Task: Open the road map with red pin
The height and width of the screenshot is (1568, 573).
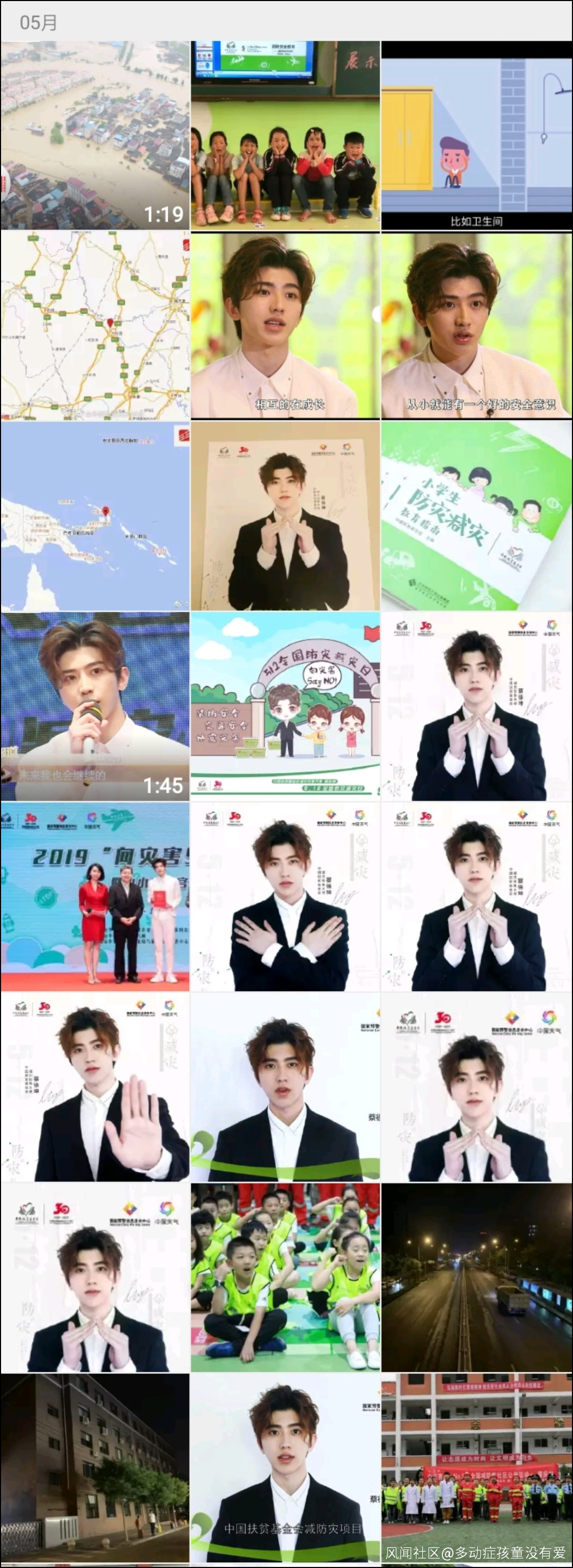Action: (95, 326)
